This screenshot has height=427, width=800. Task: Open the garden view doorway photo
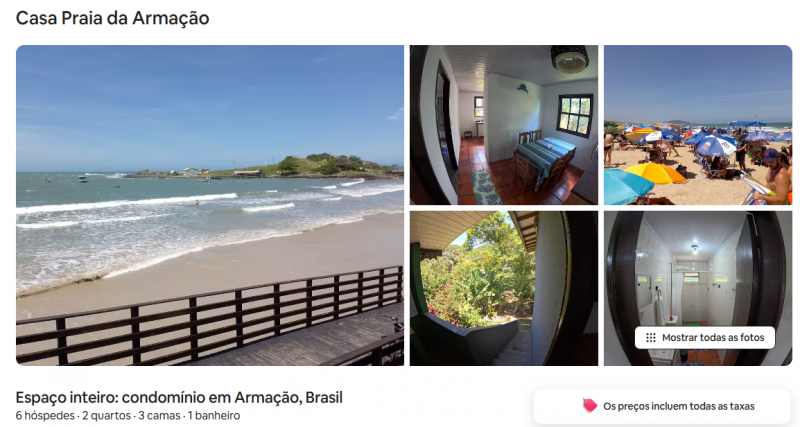[x=503, y=288]
